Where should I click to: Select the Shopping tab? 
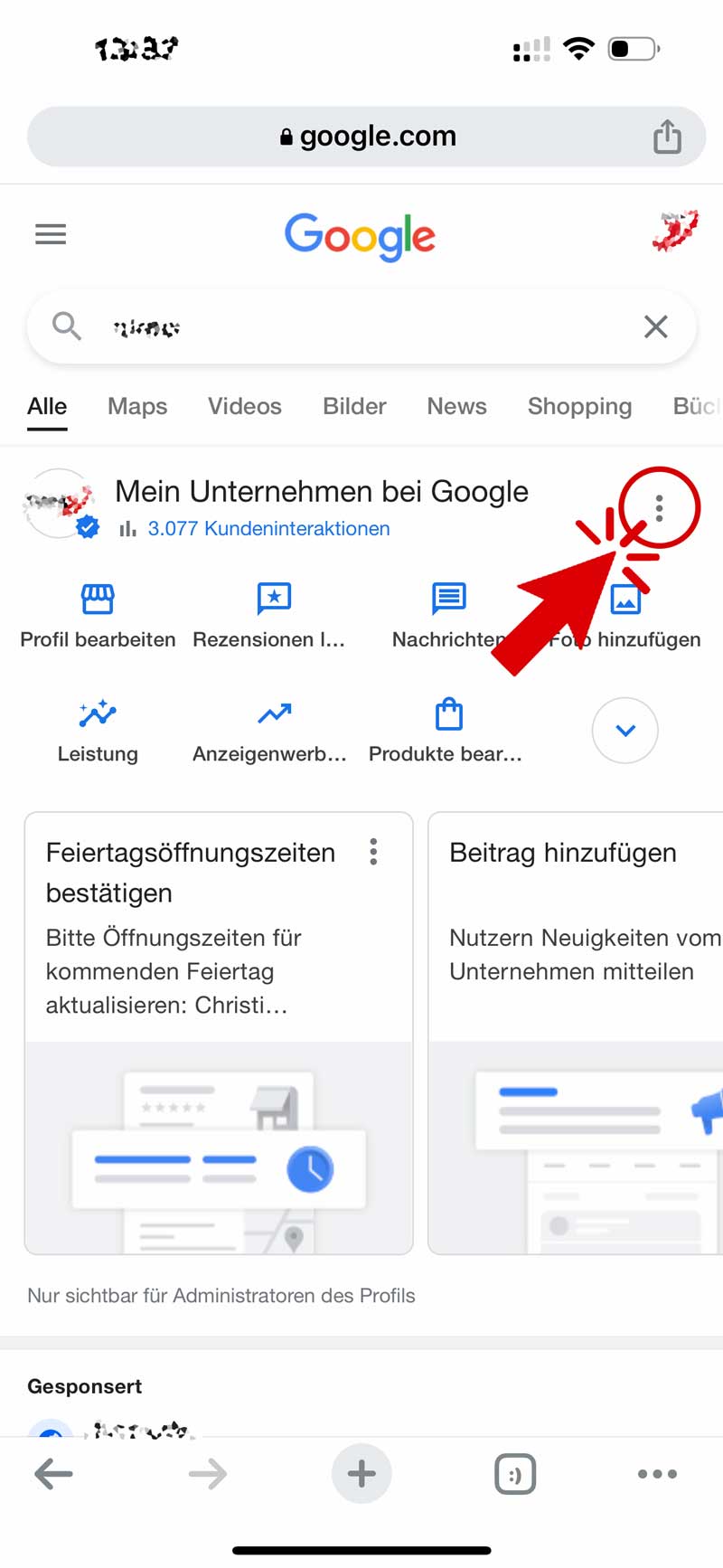click(x=579, y=407)
